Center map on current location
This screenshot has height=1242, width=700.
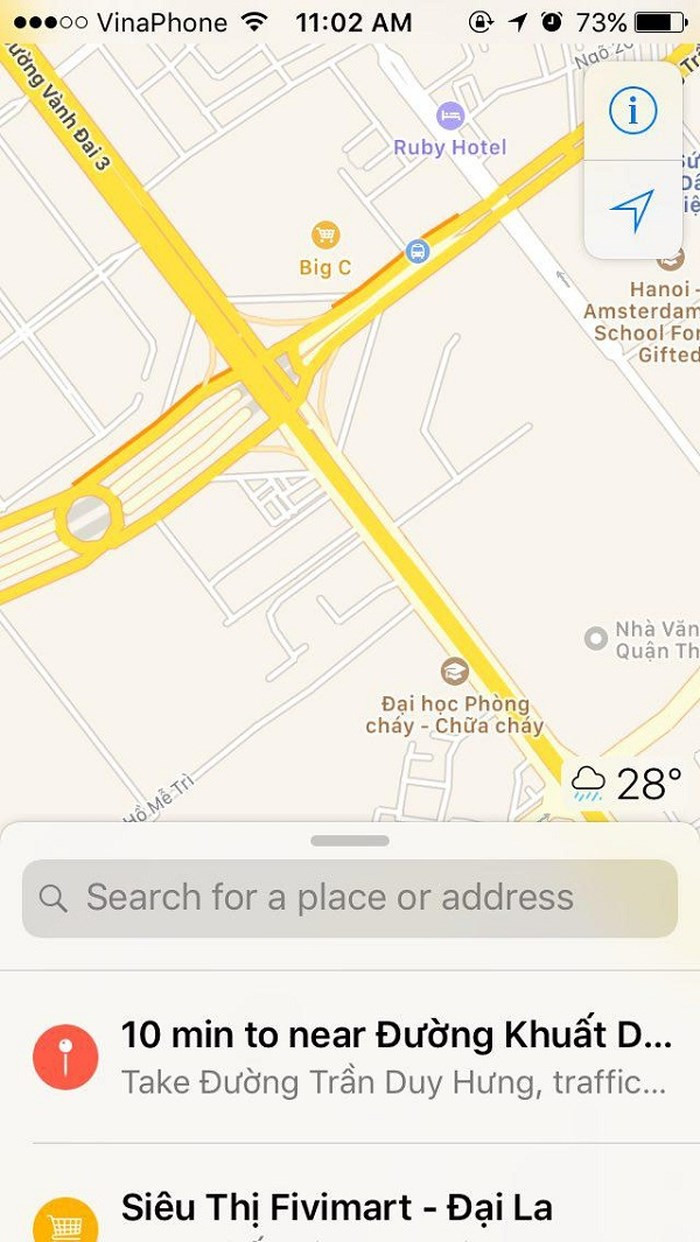(632, 209)
